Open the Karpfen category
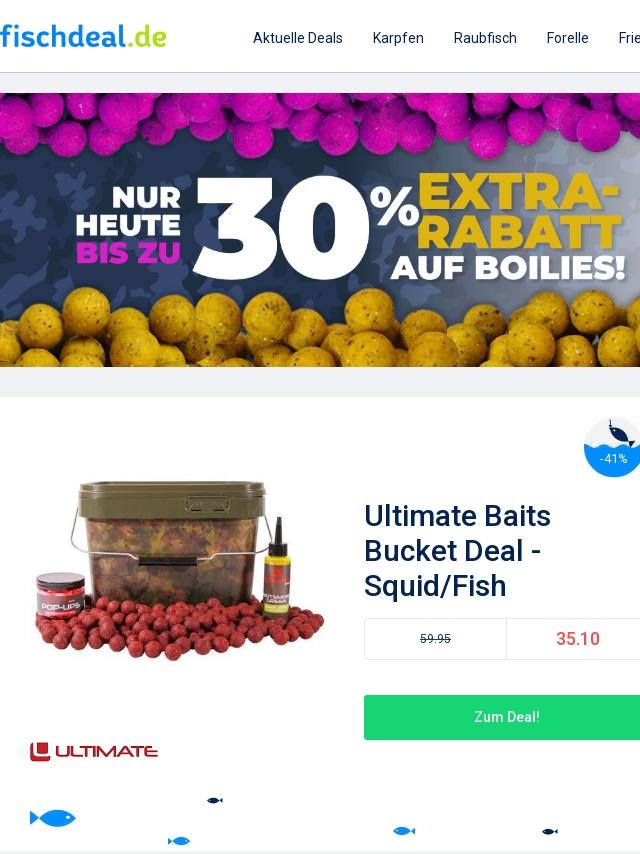 (398, 38)
